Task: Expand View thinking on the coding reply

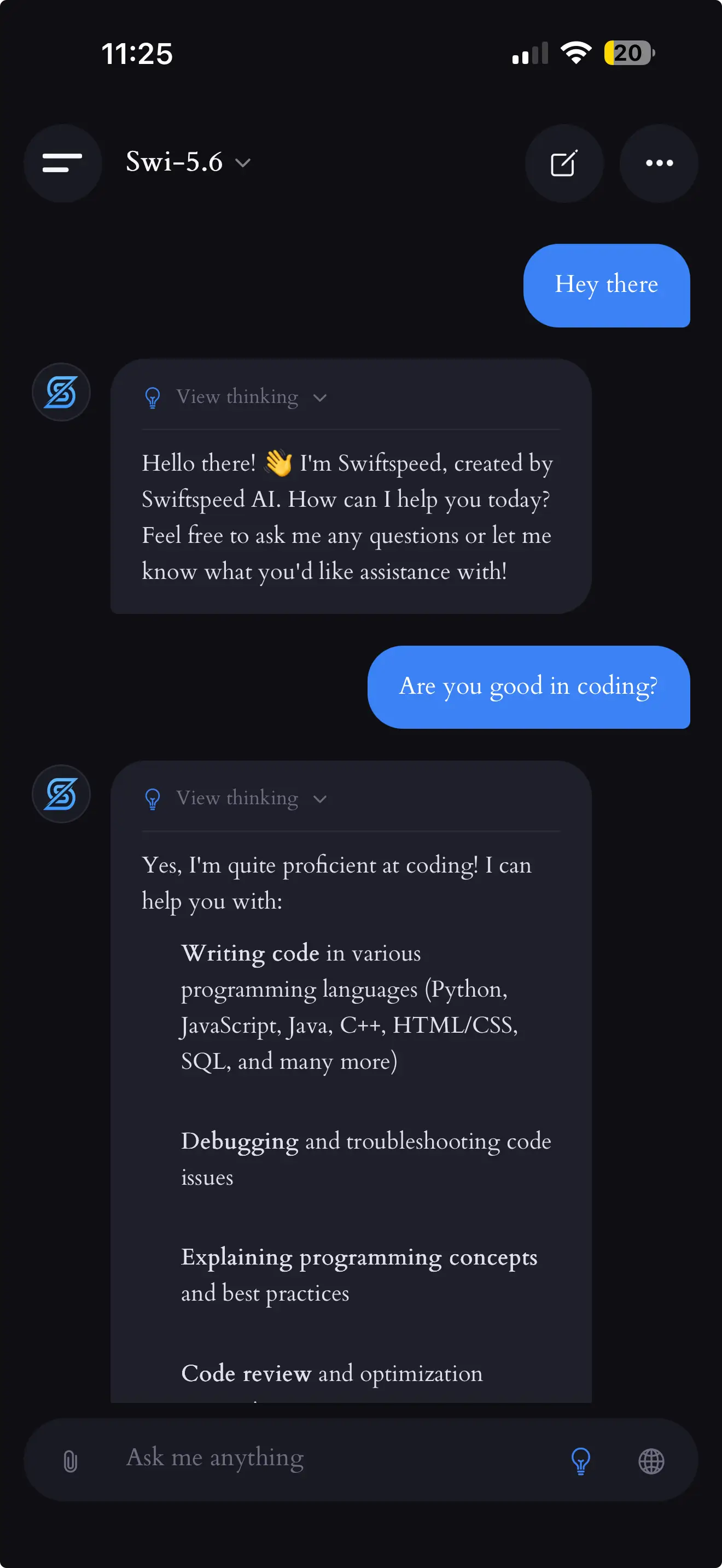Action: (236, 798)
